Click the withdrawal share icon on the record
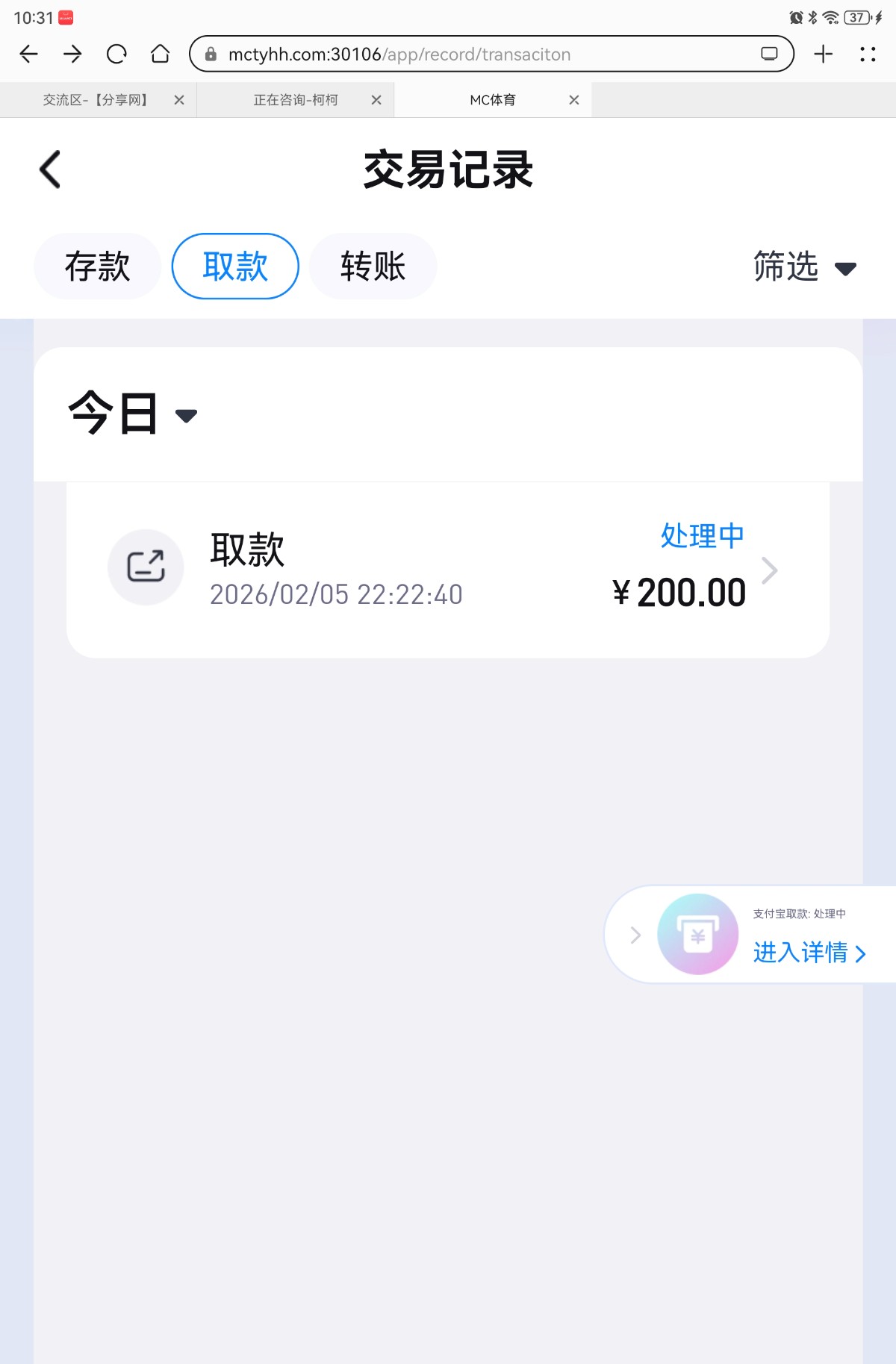The width and height of the screenshot is (896, 1364). pyautogui.click(x=146, y=567)
